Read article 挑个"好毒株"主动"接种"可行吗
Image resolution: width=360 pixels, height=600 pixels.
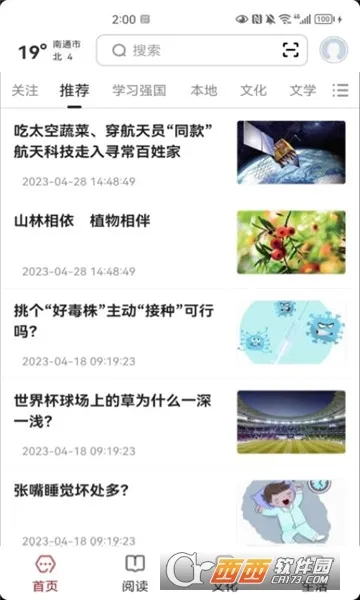click(x=180, y=333)
